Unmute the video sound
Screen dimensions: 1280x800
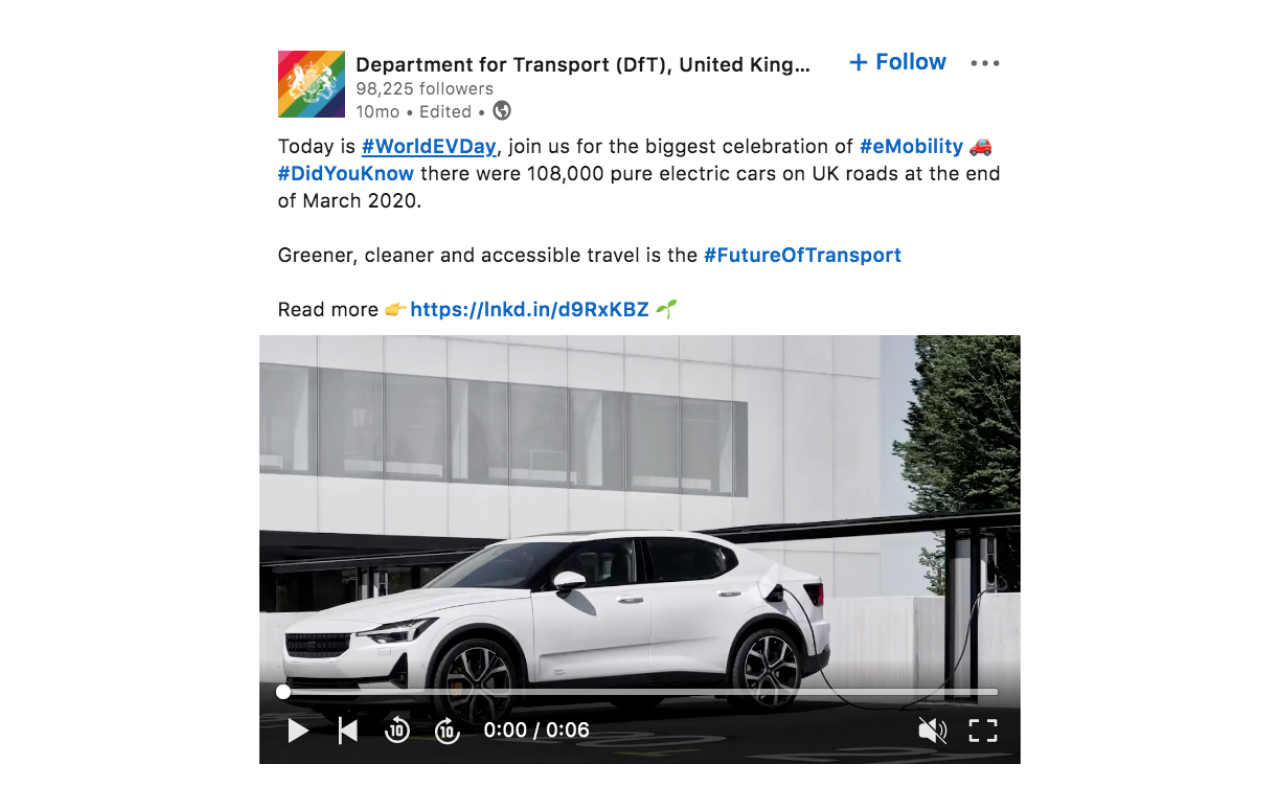(932, 731)
